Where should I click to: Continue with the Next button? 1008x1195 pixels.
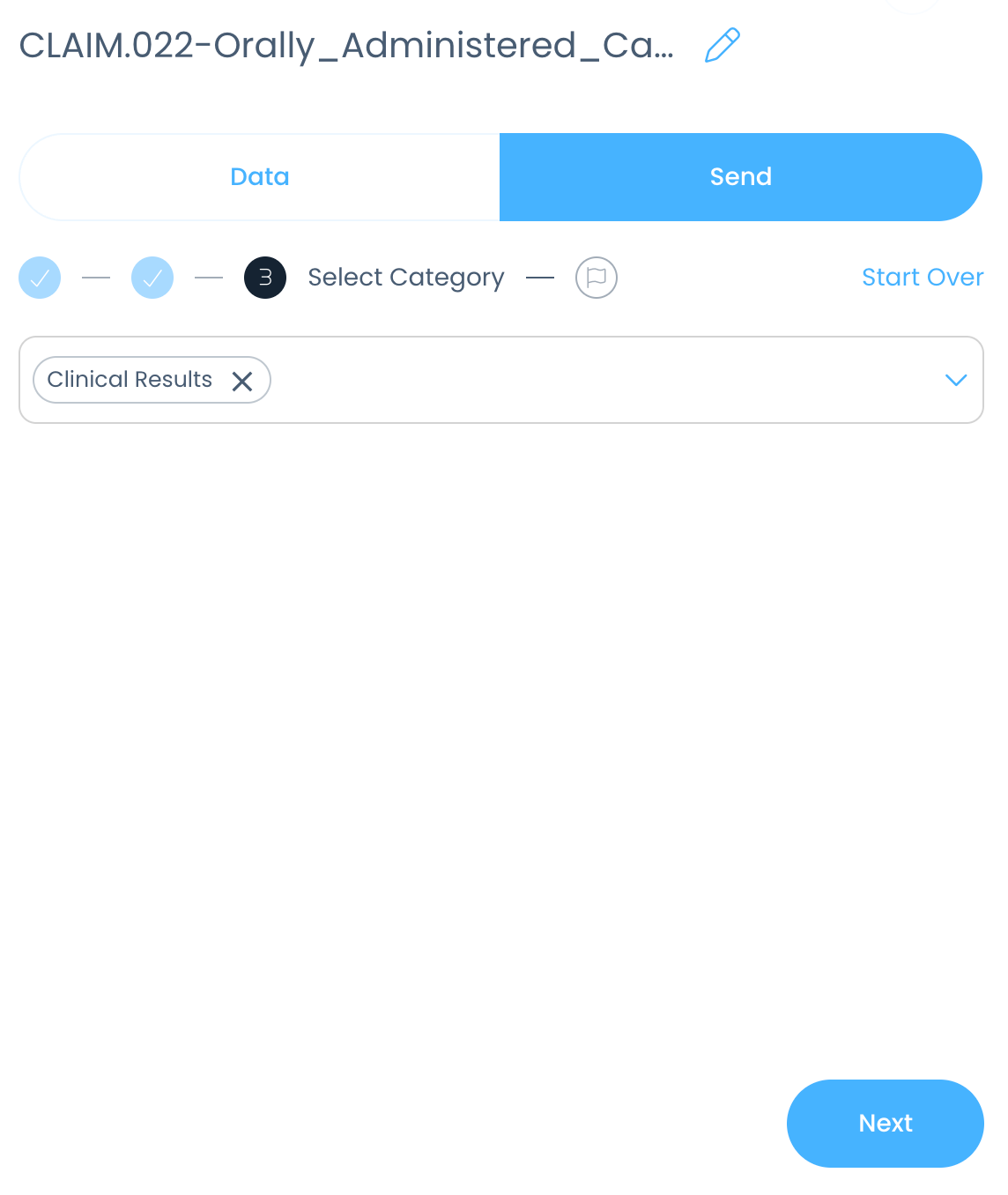click(x=885, y=1123)
